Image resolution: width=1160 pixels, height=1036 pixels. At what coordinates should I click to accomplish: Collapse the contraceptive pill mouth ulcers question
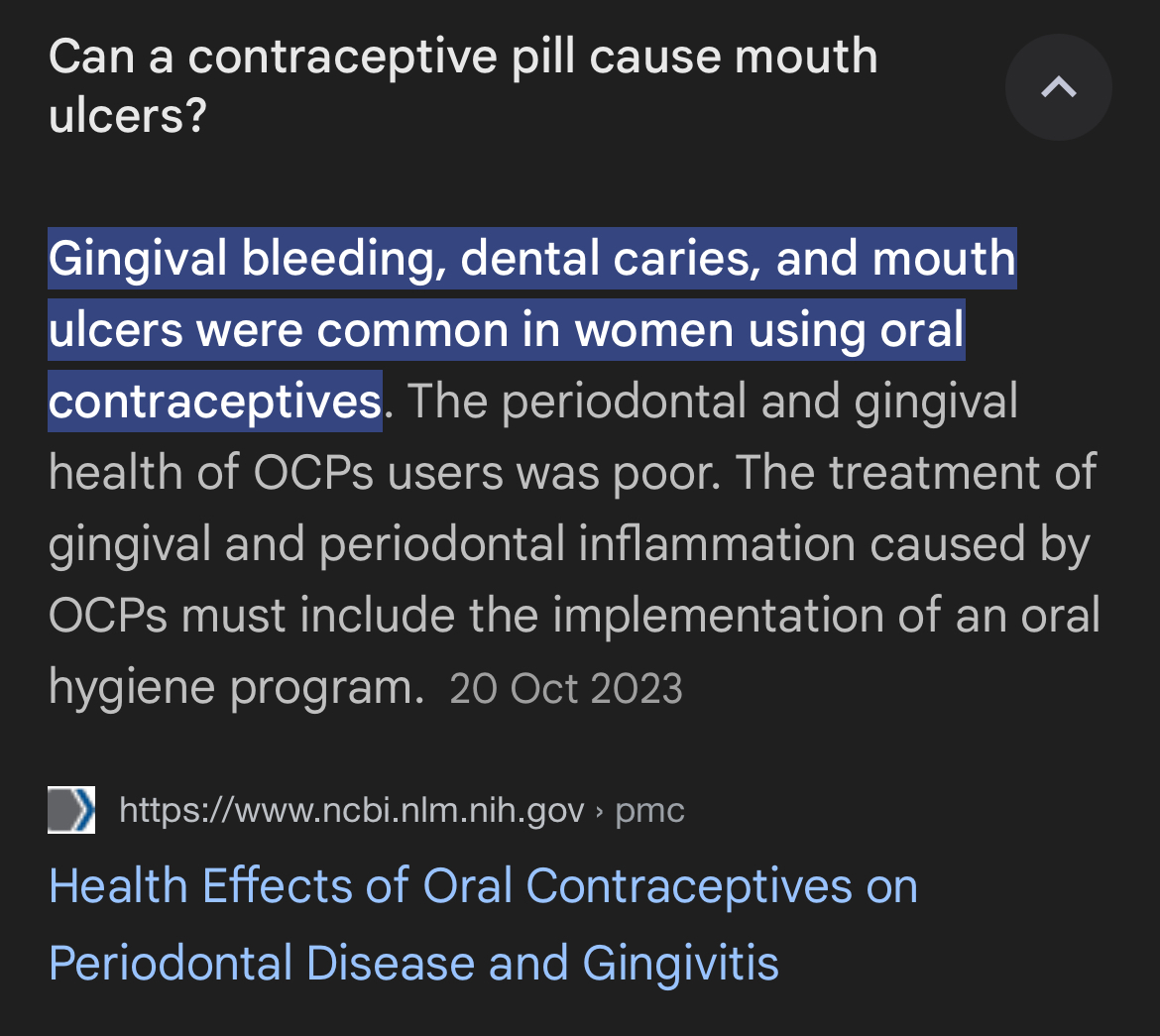point(1058,88)
